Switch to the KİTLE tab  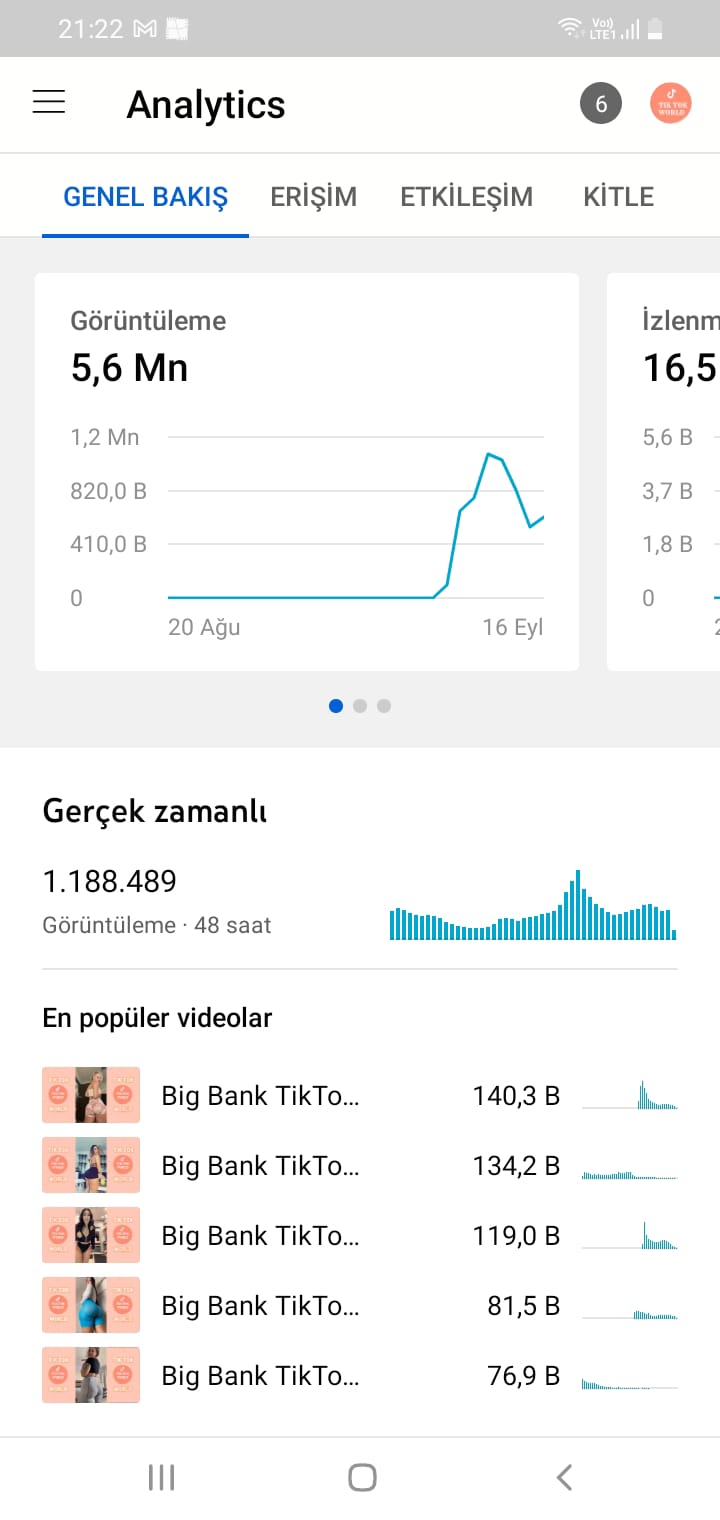point(619,197)
